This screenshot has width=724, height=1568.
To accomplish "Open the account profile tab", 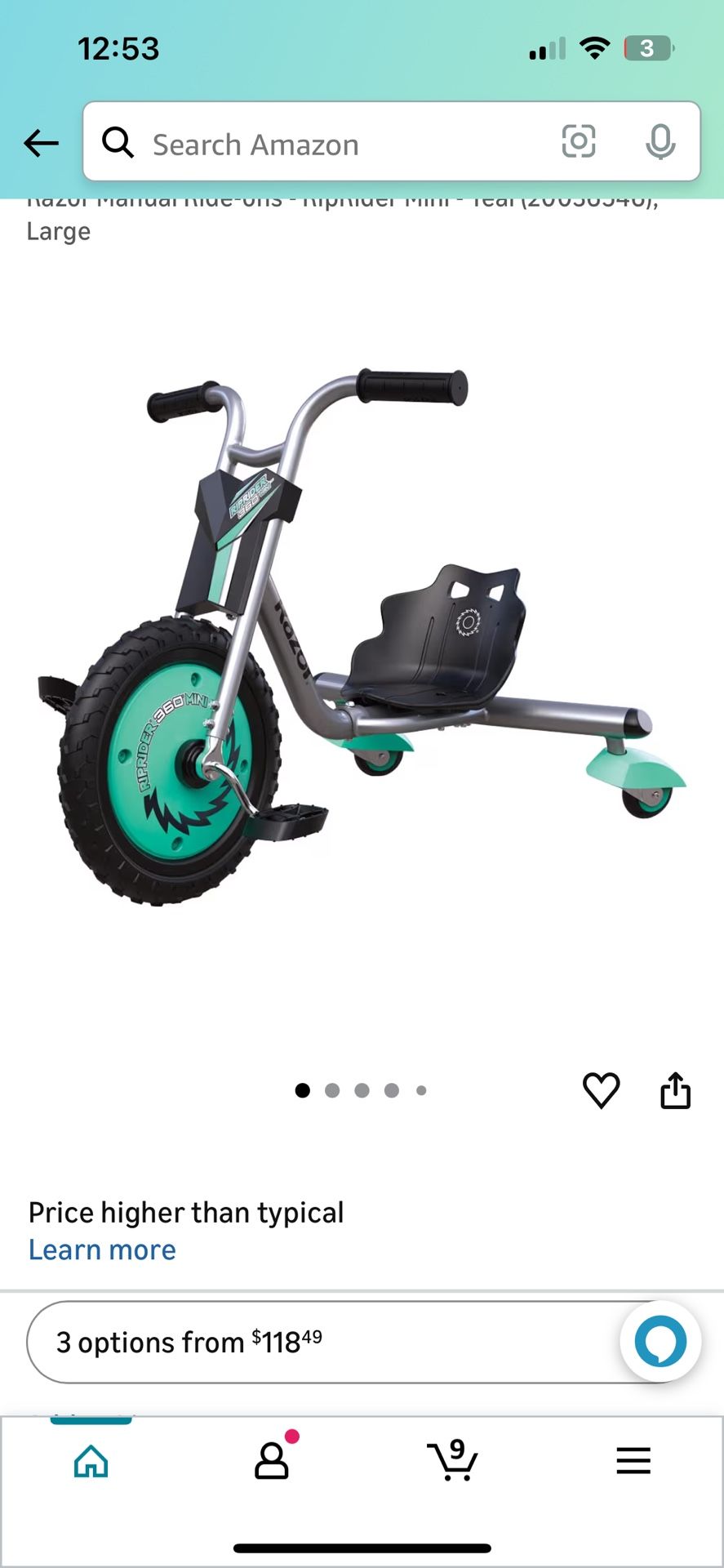I will [x=272, y=1461].
